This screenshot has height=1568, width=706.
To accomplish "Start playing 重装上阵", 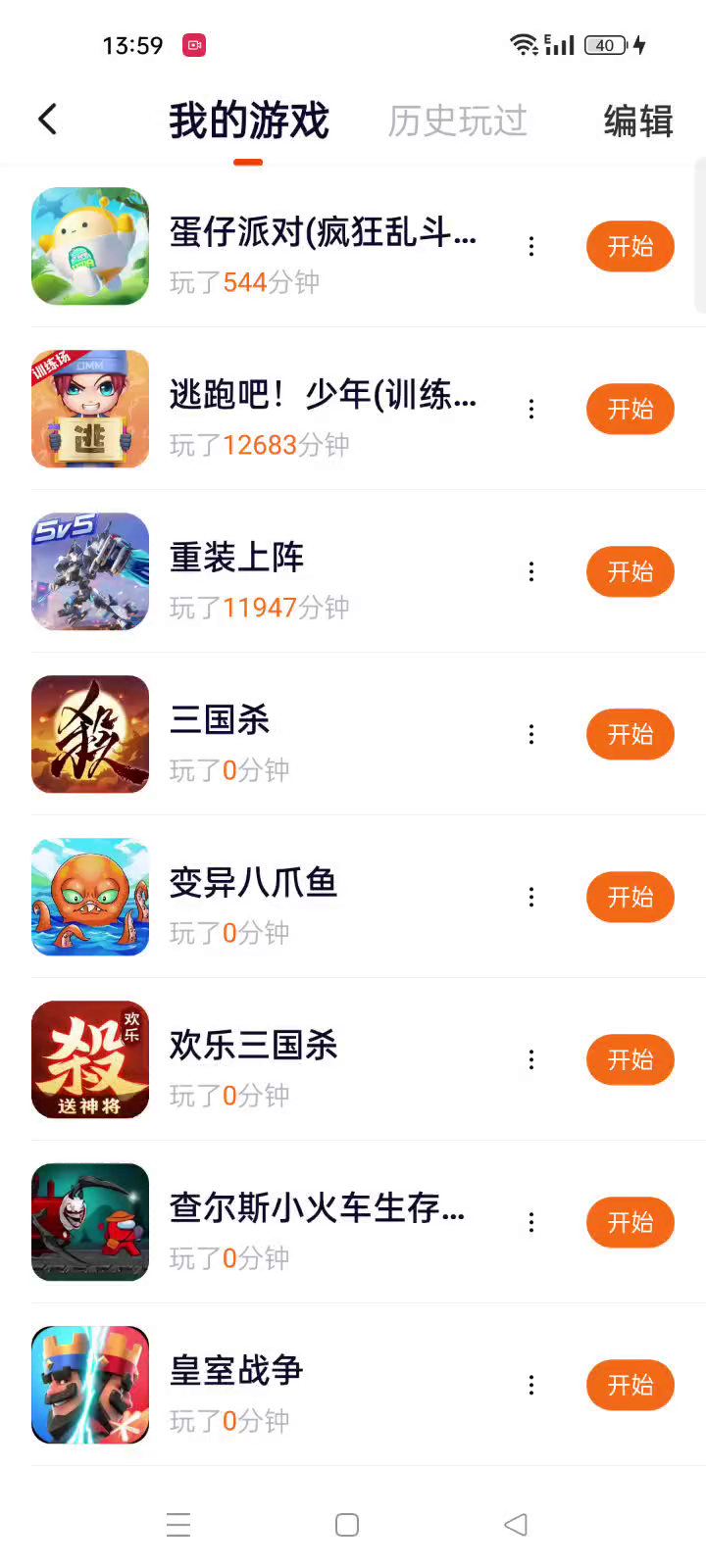I will [x=630, y=571].
